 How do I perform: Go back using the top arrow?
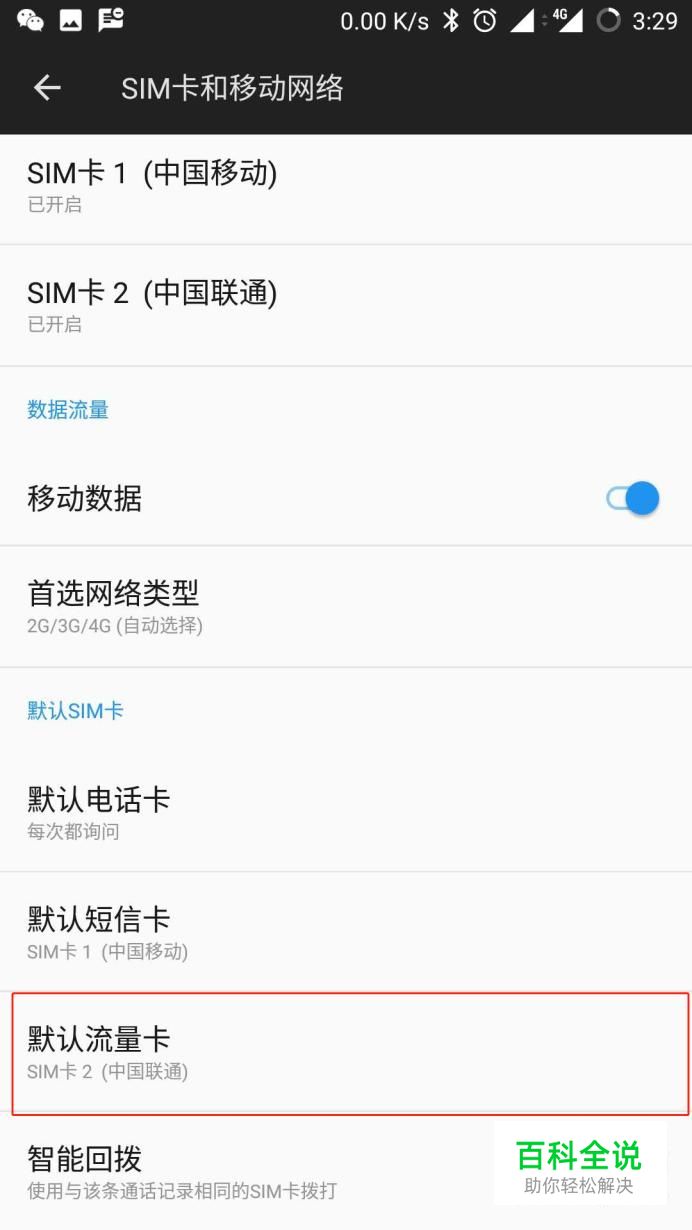click(x=47, y=88)
